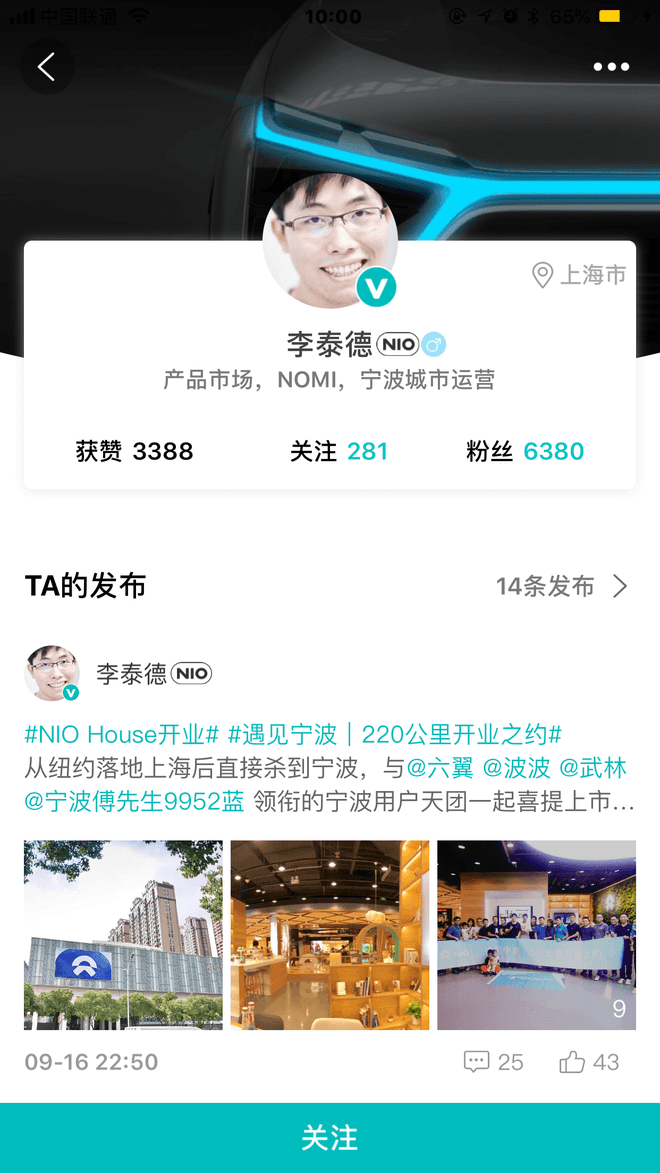Open the #遇见宁波｜220公里开业之约# topic
The width and height of the screenshot is (660, 1173).
(x=395, y=735)
